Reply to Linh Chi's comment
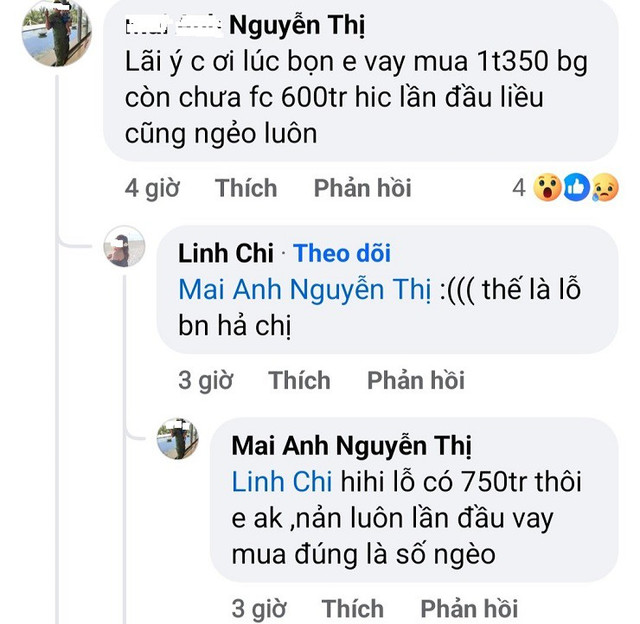Screen dimensions: 640x624 tap(415, 380)
